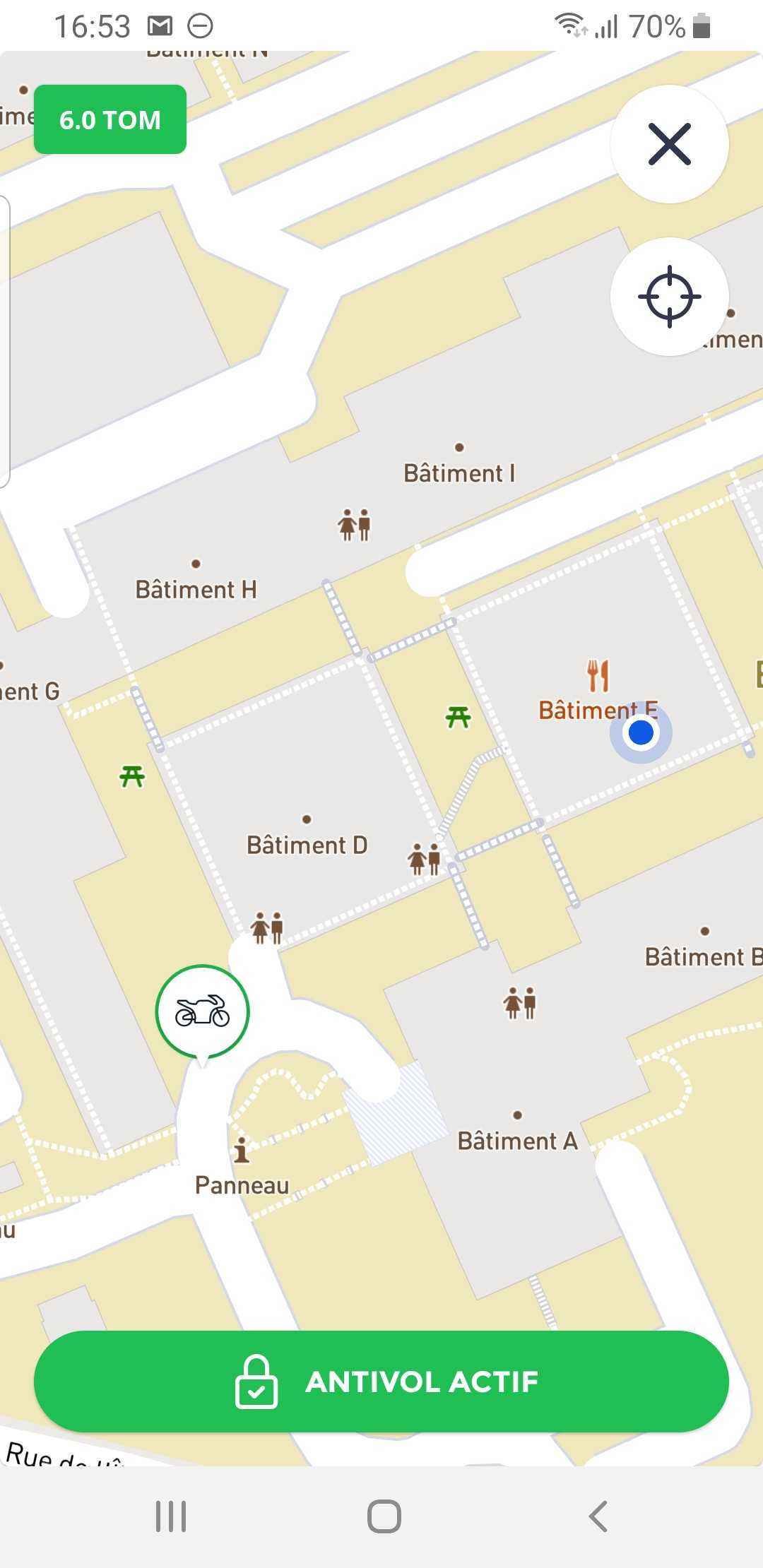Close the map view
Screen dimensions: 763x1568
pos(669,144)
